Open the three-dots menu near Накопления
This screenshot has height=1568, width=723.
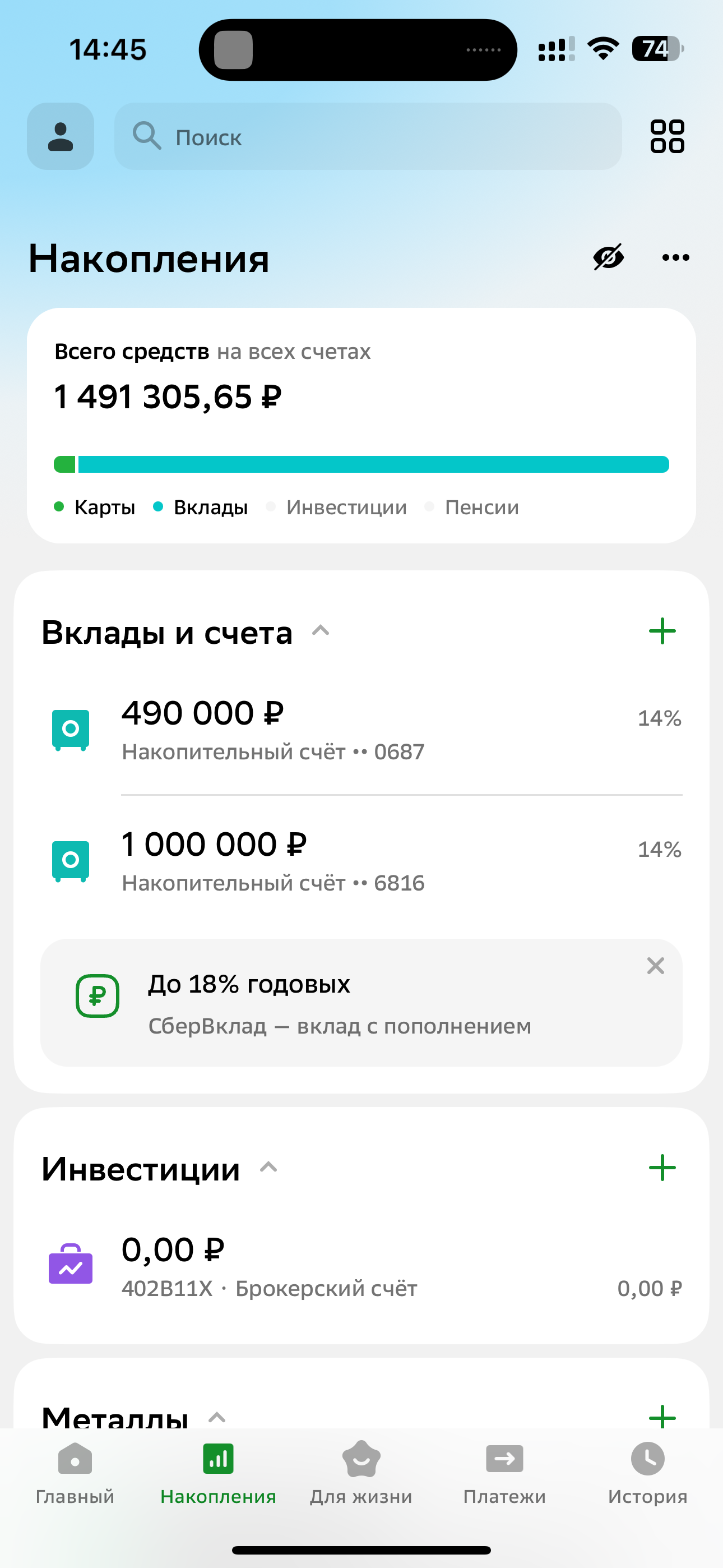[675, 257]
